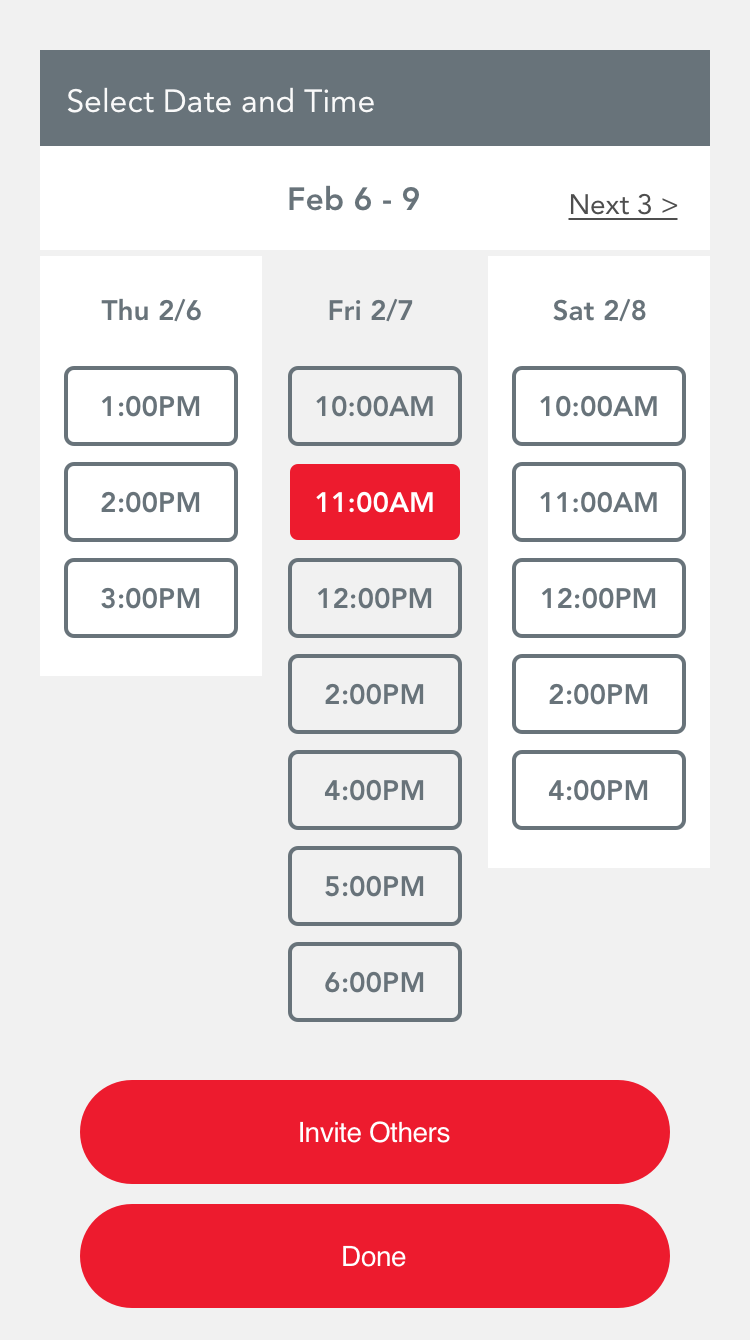The image size is (750, 1340).
Task: Pick the 2:00PM slot on Fri 2/7
Action: (x=375, y=694)
